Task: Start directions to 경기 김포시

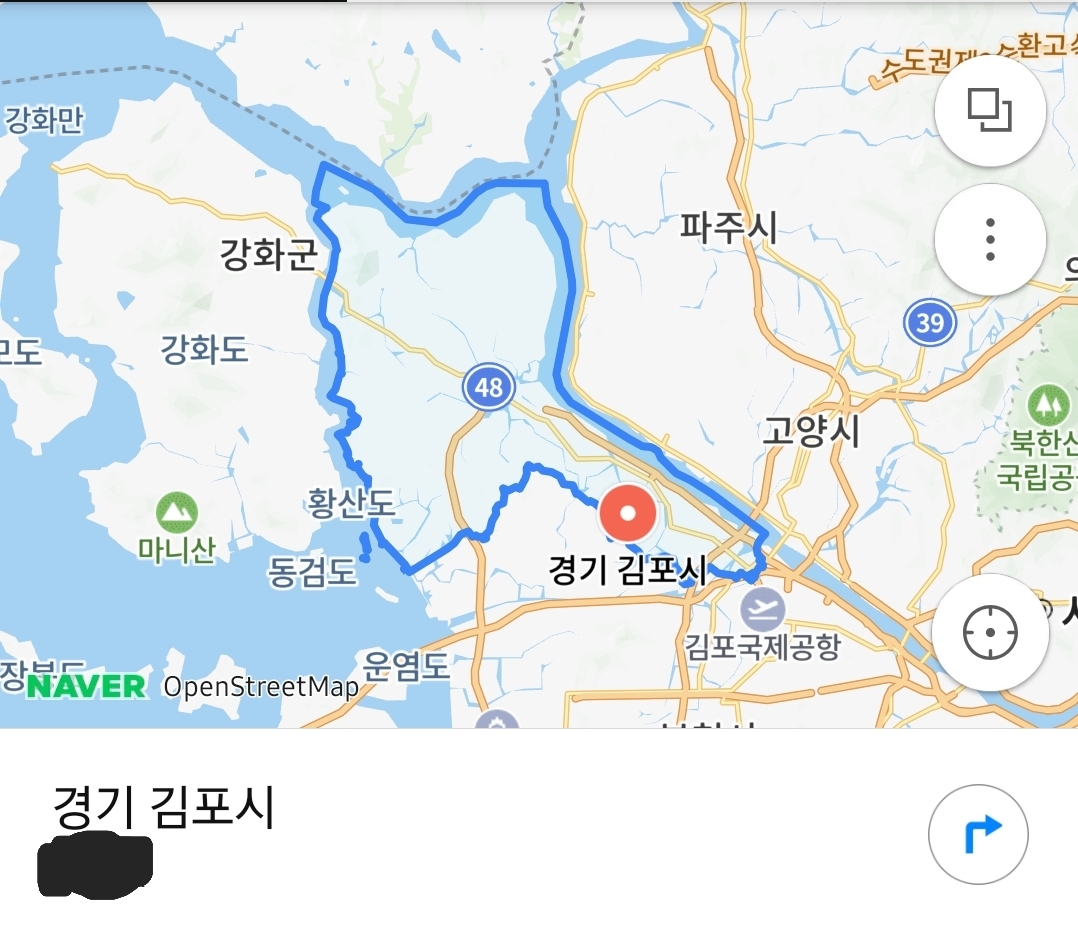Action: point(978,834)
